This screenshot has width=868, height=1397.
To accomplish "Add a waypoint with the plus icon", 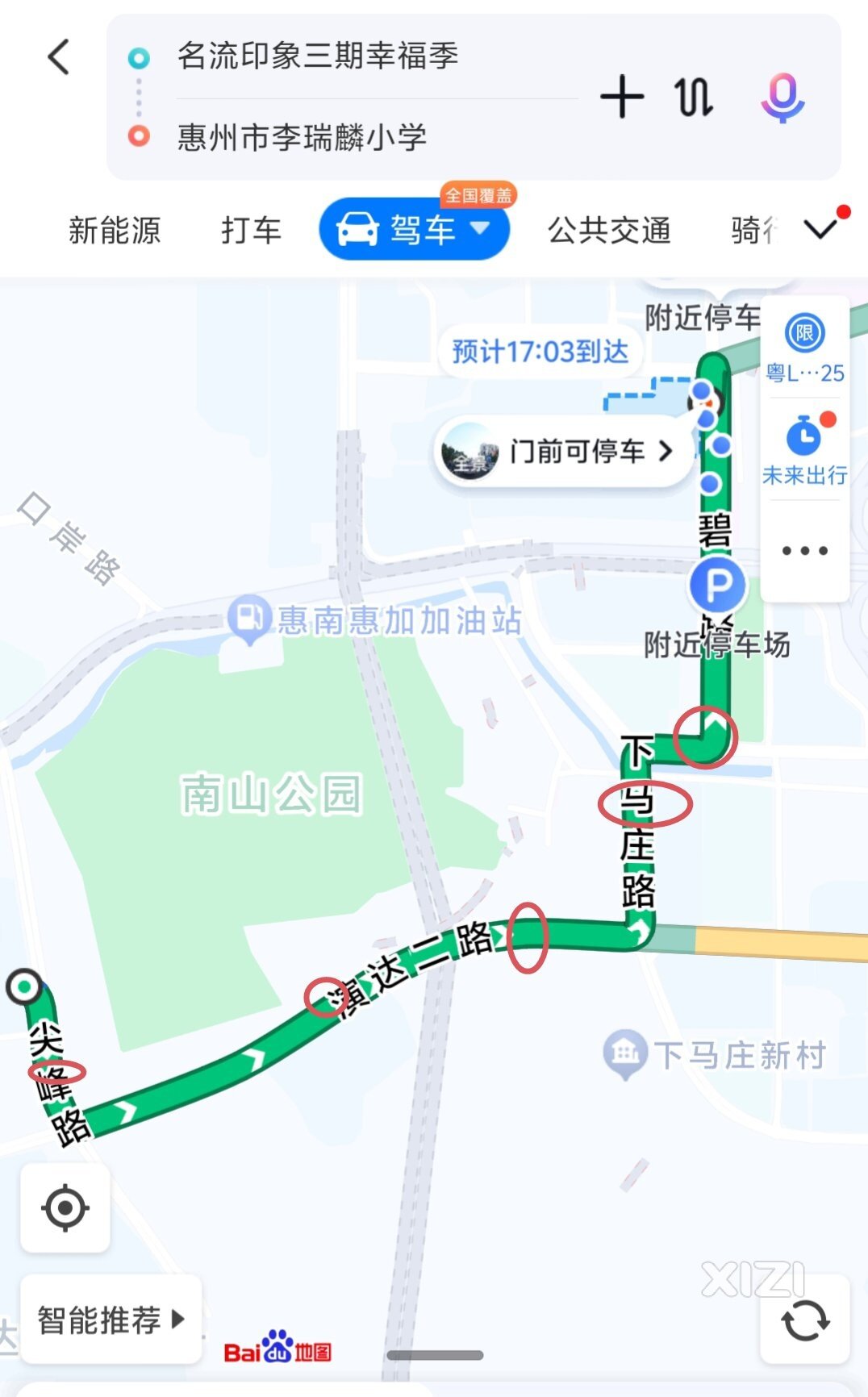I will pos(622,98).
